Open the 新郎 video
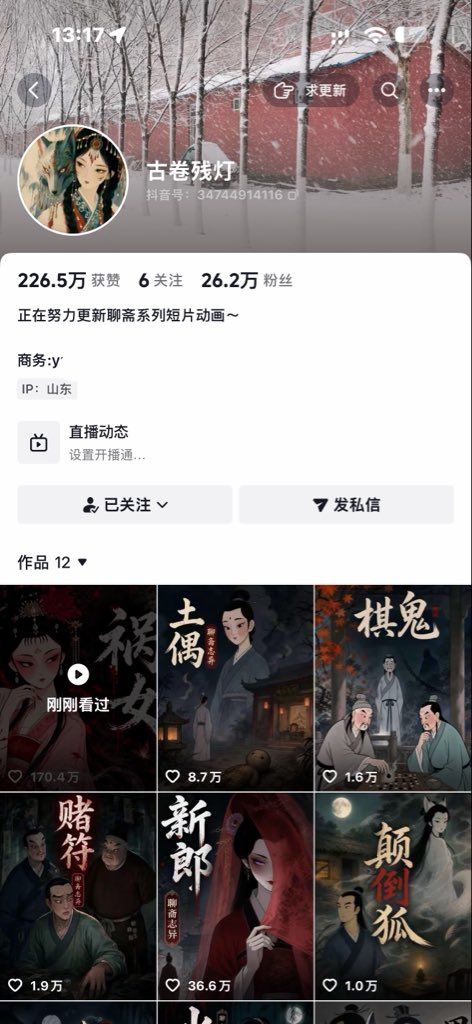The width and height of the screenshot is (472, 1024). pyautogui.click(x=236, y=896)
